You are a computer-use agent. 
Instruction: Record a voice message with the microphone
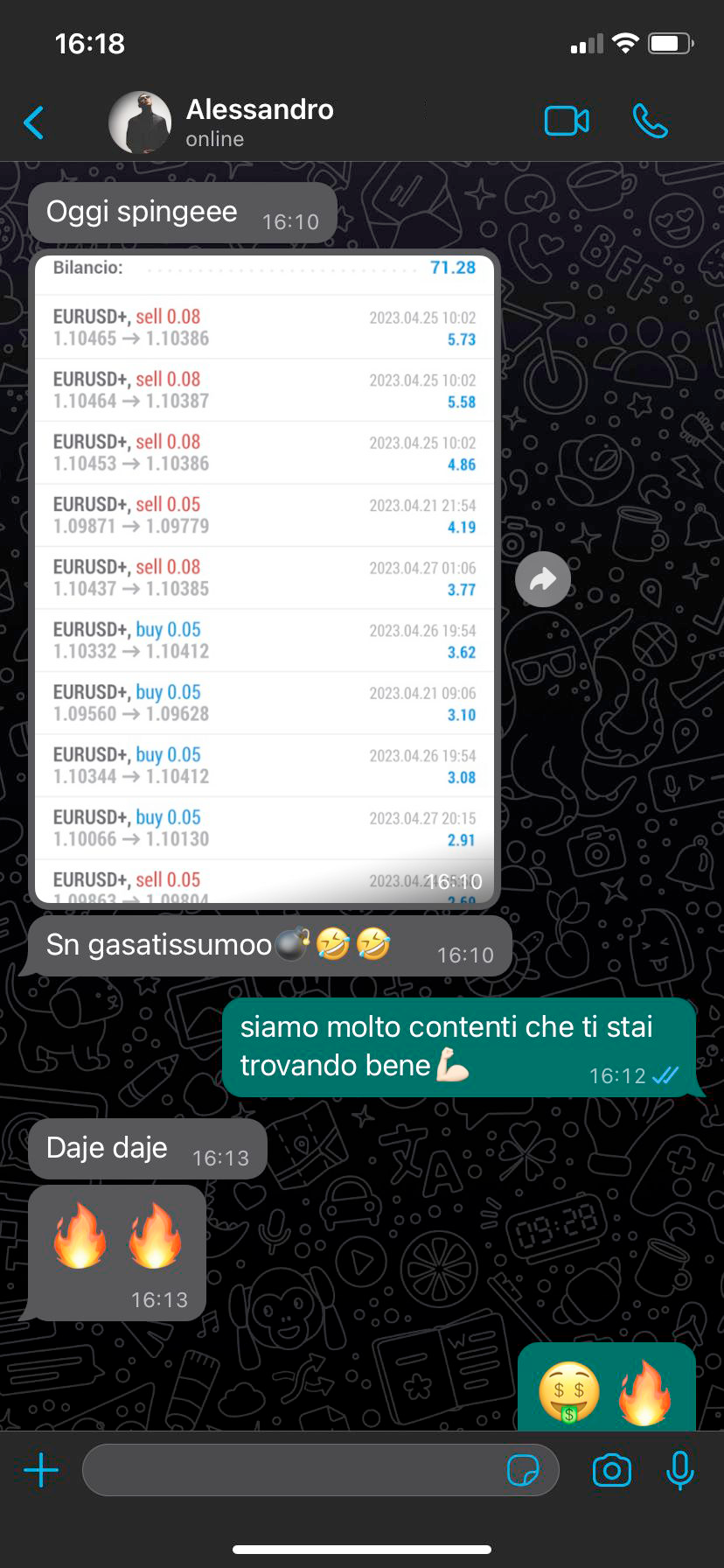[679, 1470]
